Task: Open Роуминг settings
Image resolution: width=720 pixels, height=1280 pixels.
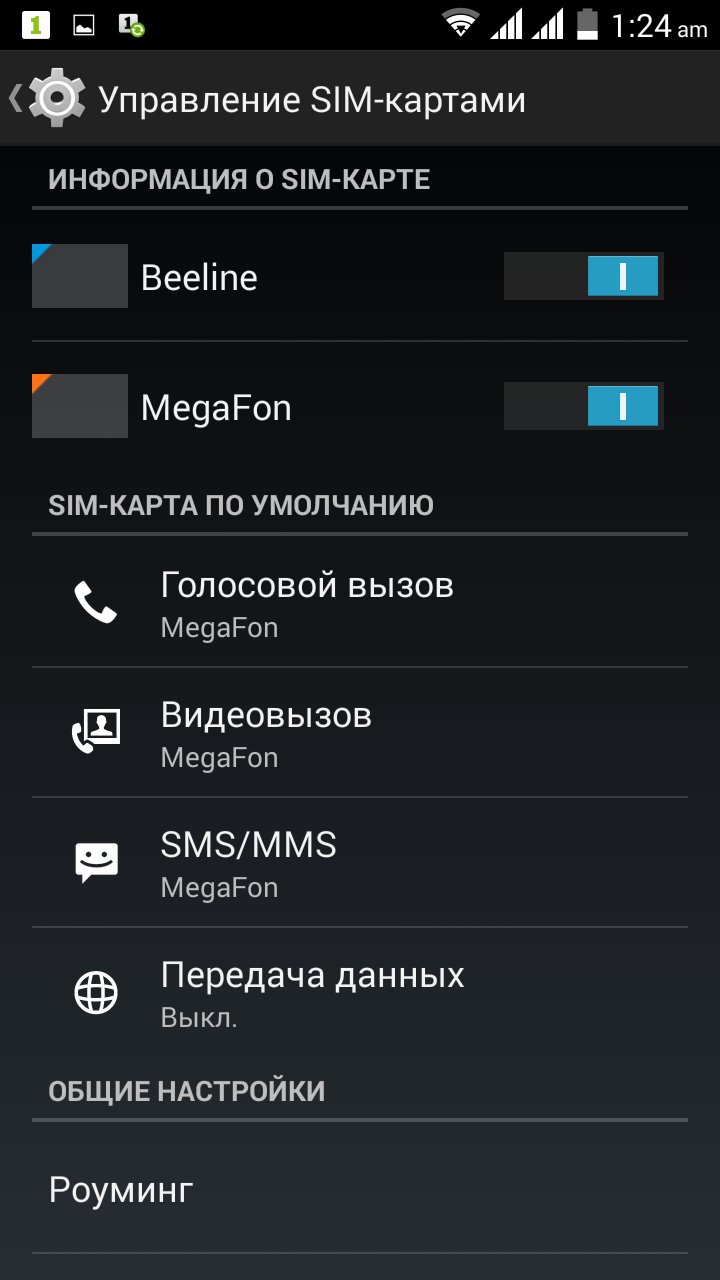Action: coord(360,1190)
